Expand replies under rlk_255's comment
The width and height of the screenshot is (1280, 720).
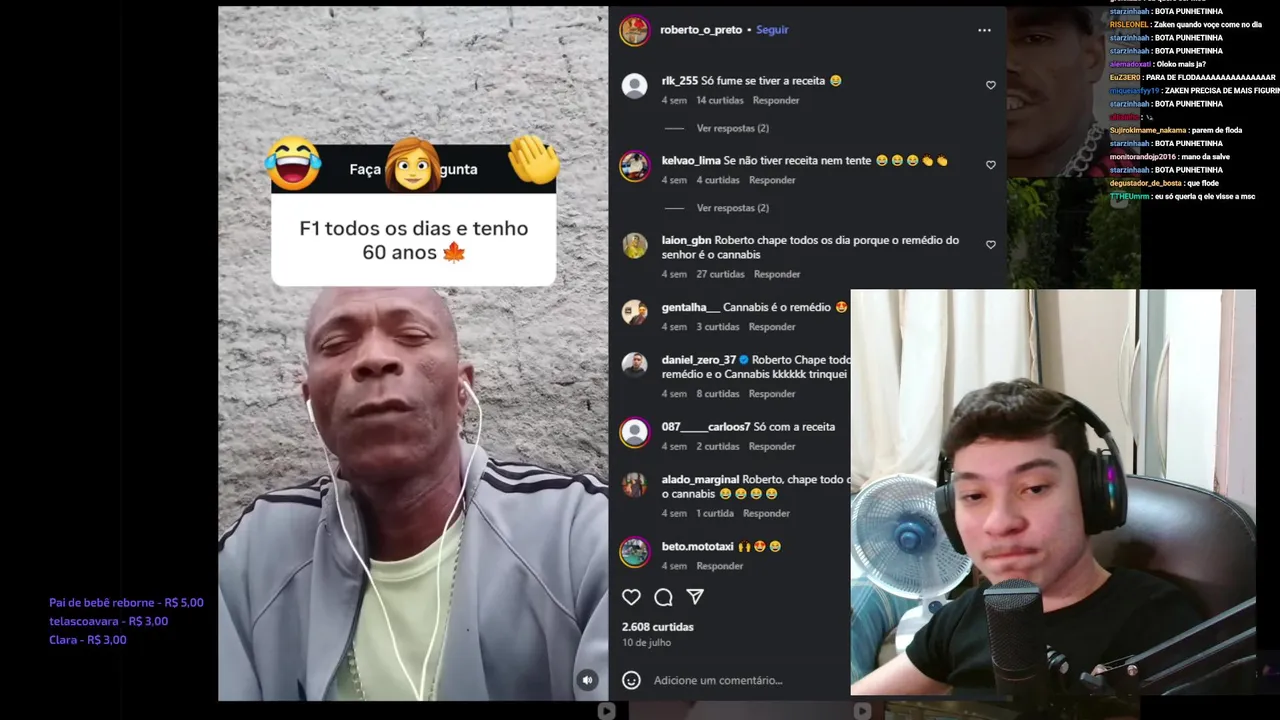[x=732, y=128]
